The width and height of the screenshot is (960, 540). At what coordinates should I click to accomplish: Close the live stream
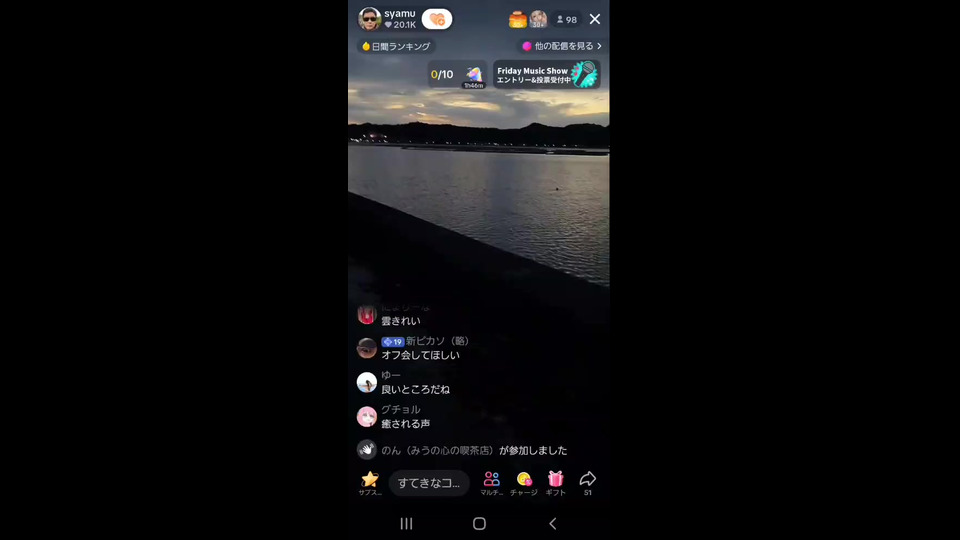pos(595,19)
